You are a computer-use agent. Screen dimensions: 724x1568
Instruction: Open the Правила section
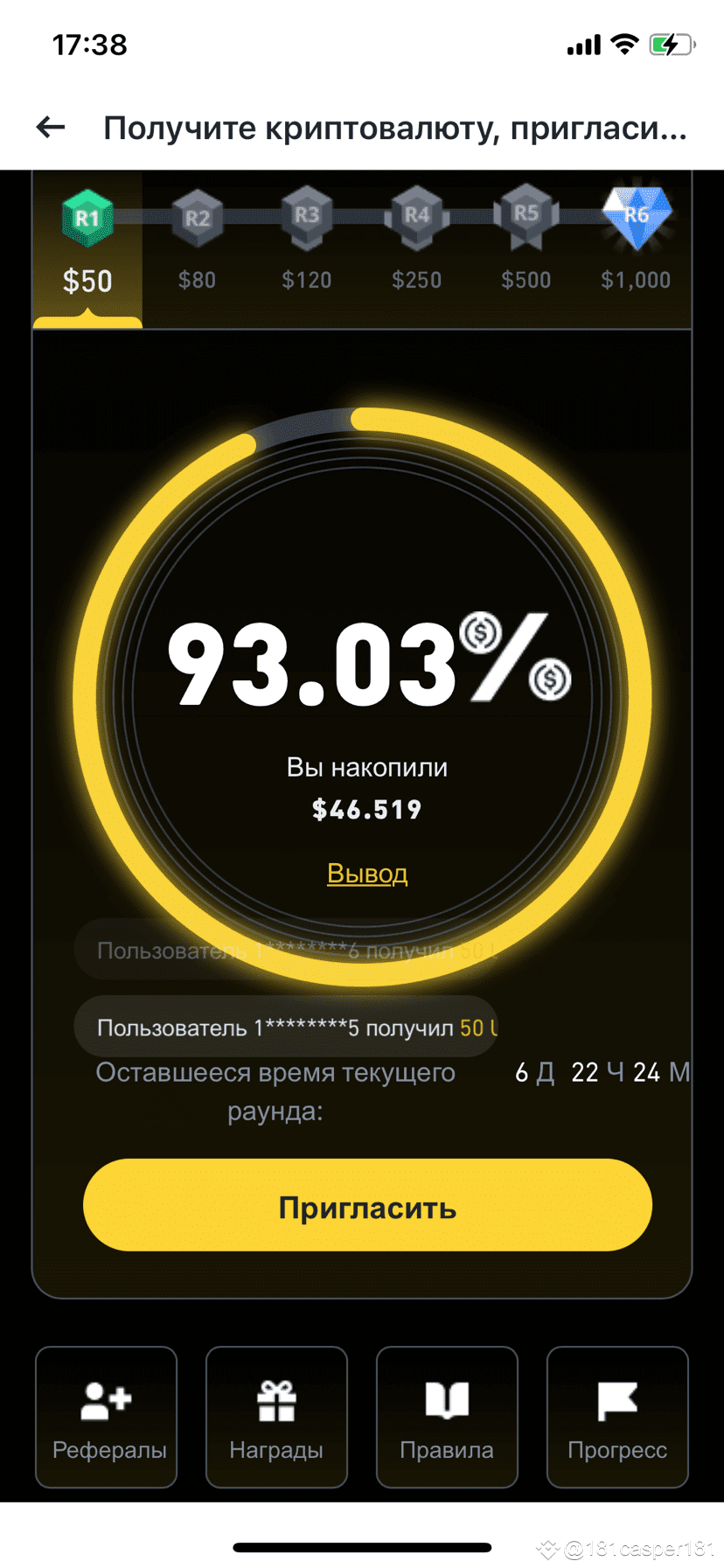[x=447, y=1417]
